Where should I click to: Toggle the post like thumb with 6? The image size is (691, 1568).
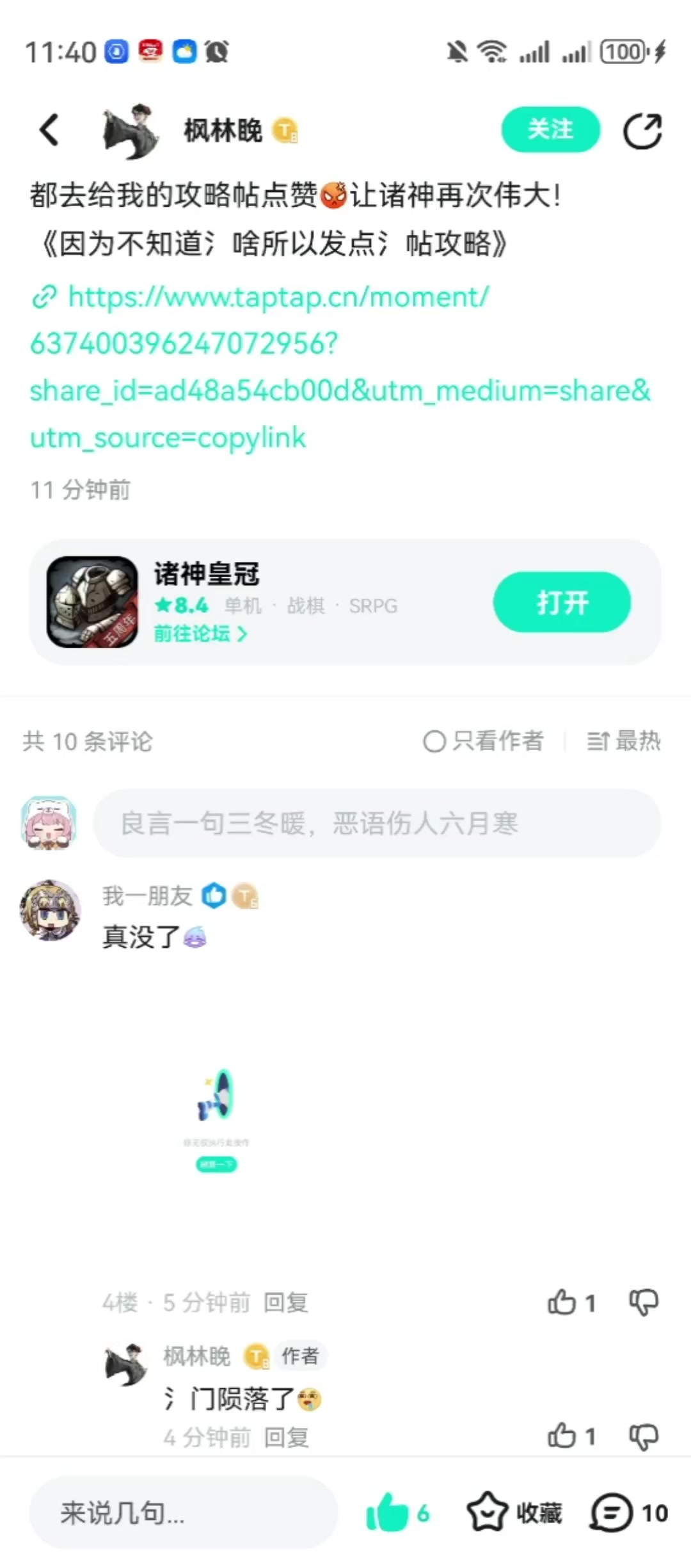[388, 1513]
